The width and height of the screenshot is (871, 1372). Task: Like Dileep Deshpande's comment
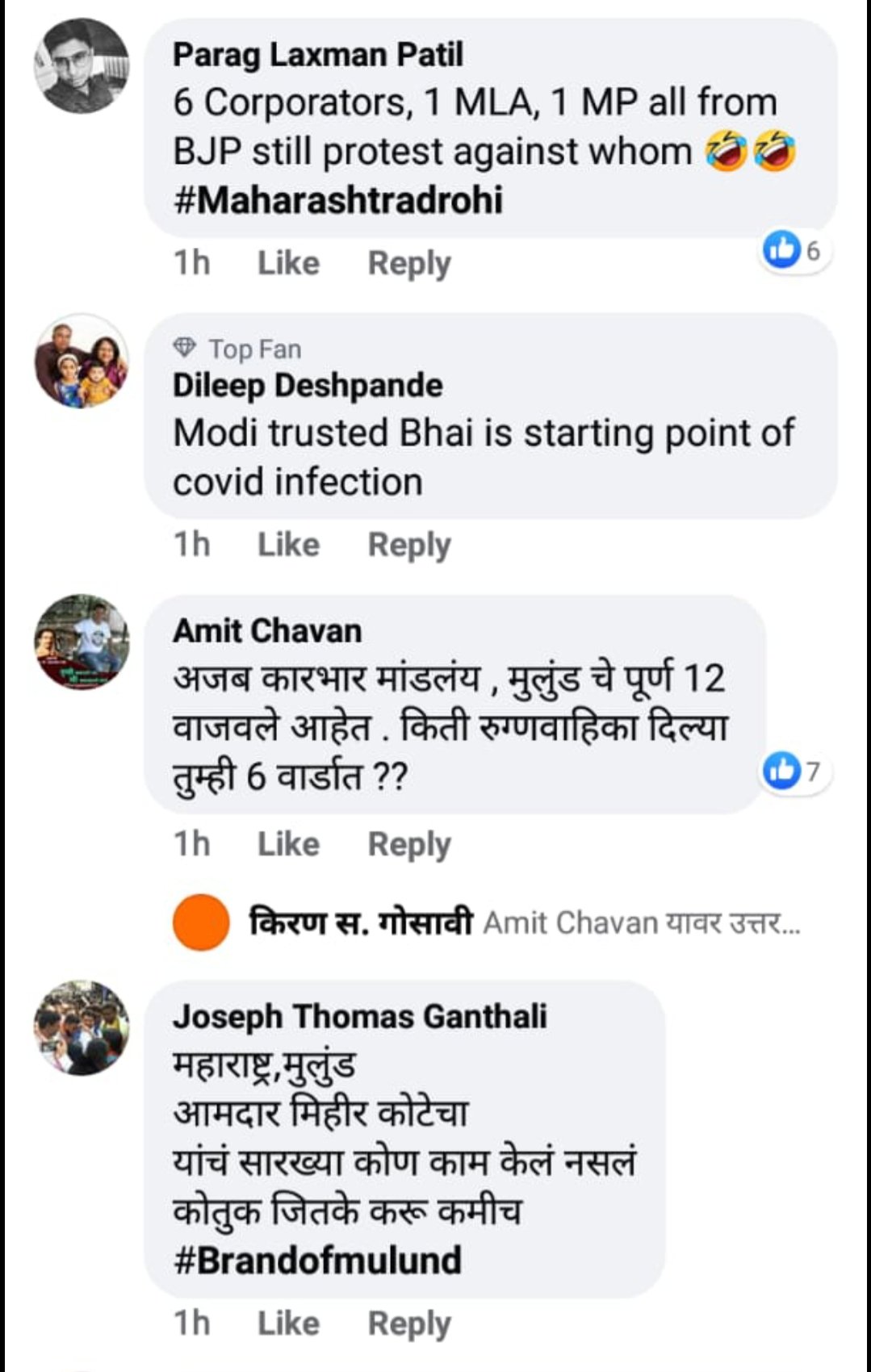click(x=287, y=545)
